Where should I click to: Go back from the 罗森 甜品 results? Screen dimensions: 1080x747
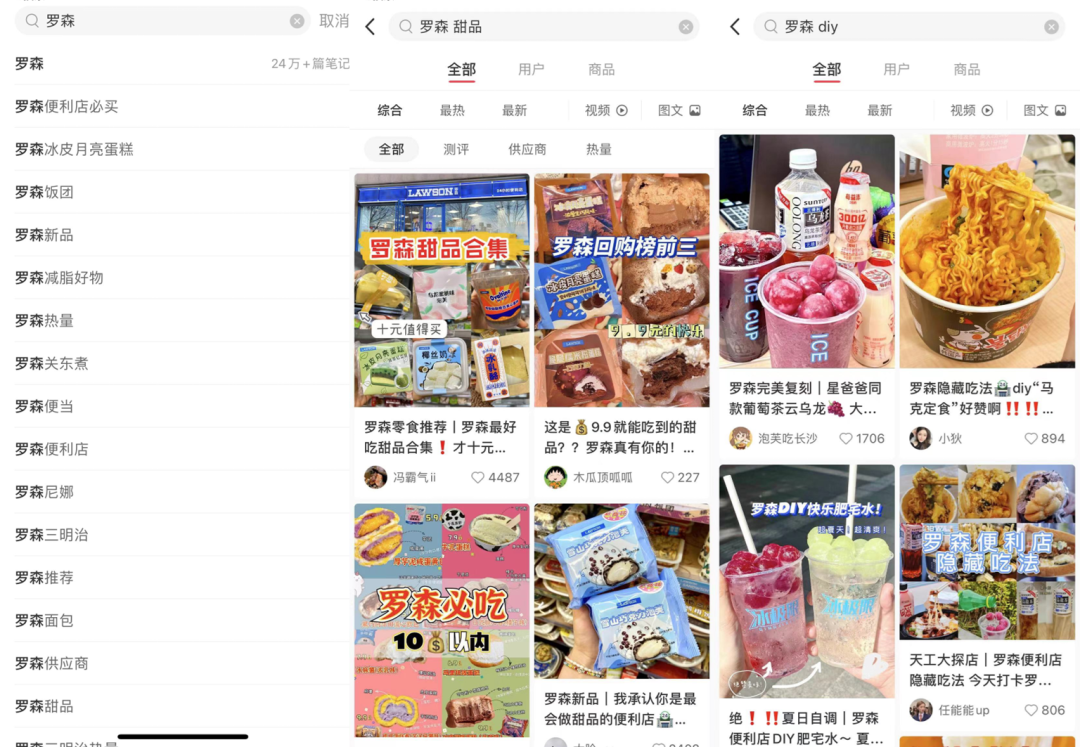click(x=370, y=27)
